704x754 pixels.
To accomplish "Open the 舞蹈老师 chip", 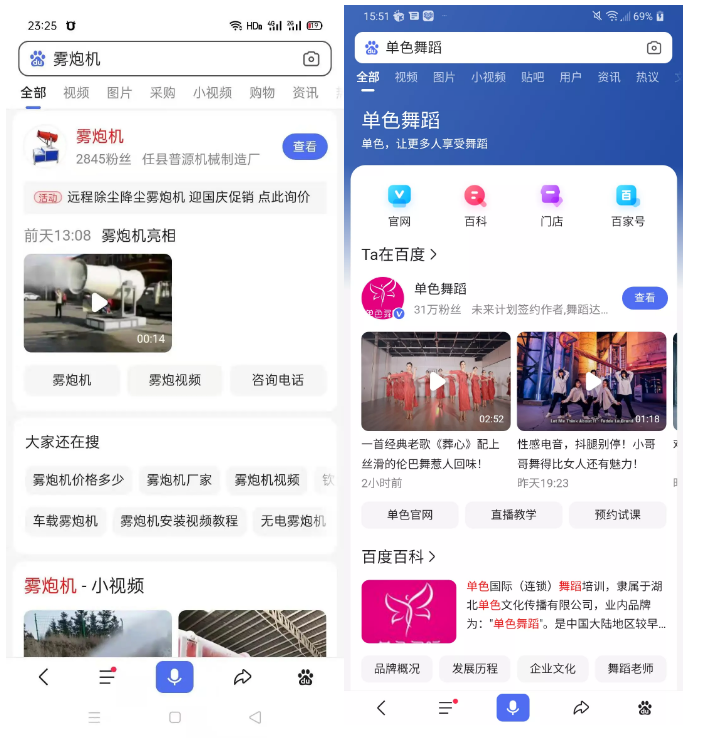I will pyautogui.click(x=630, y=668).
